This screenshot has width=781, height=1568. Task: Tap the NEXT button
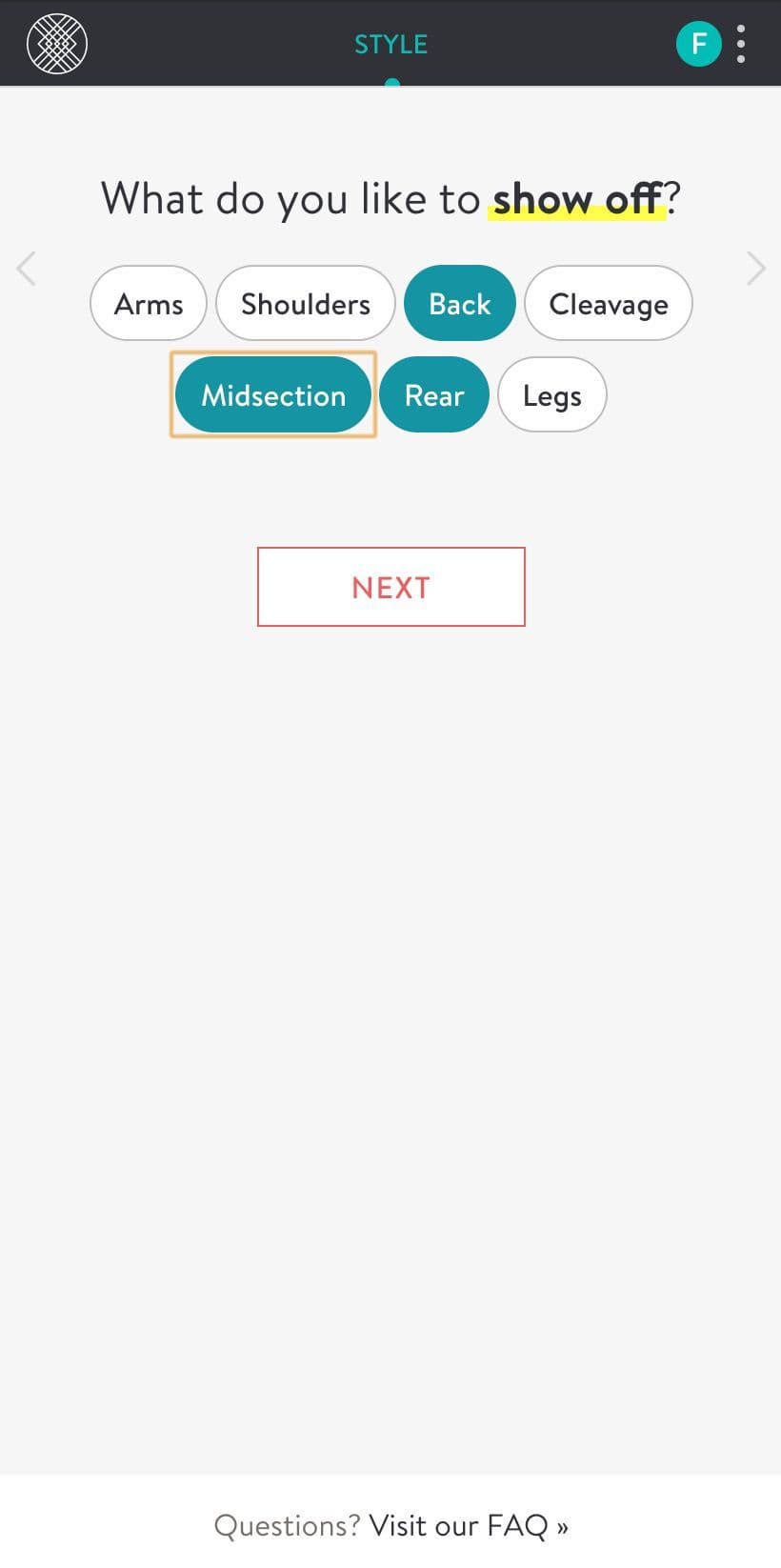[x=391, y=587]
